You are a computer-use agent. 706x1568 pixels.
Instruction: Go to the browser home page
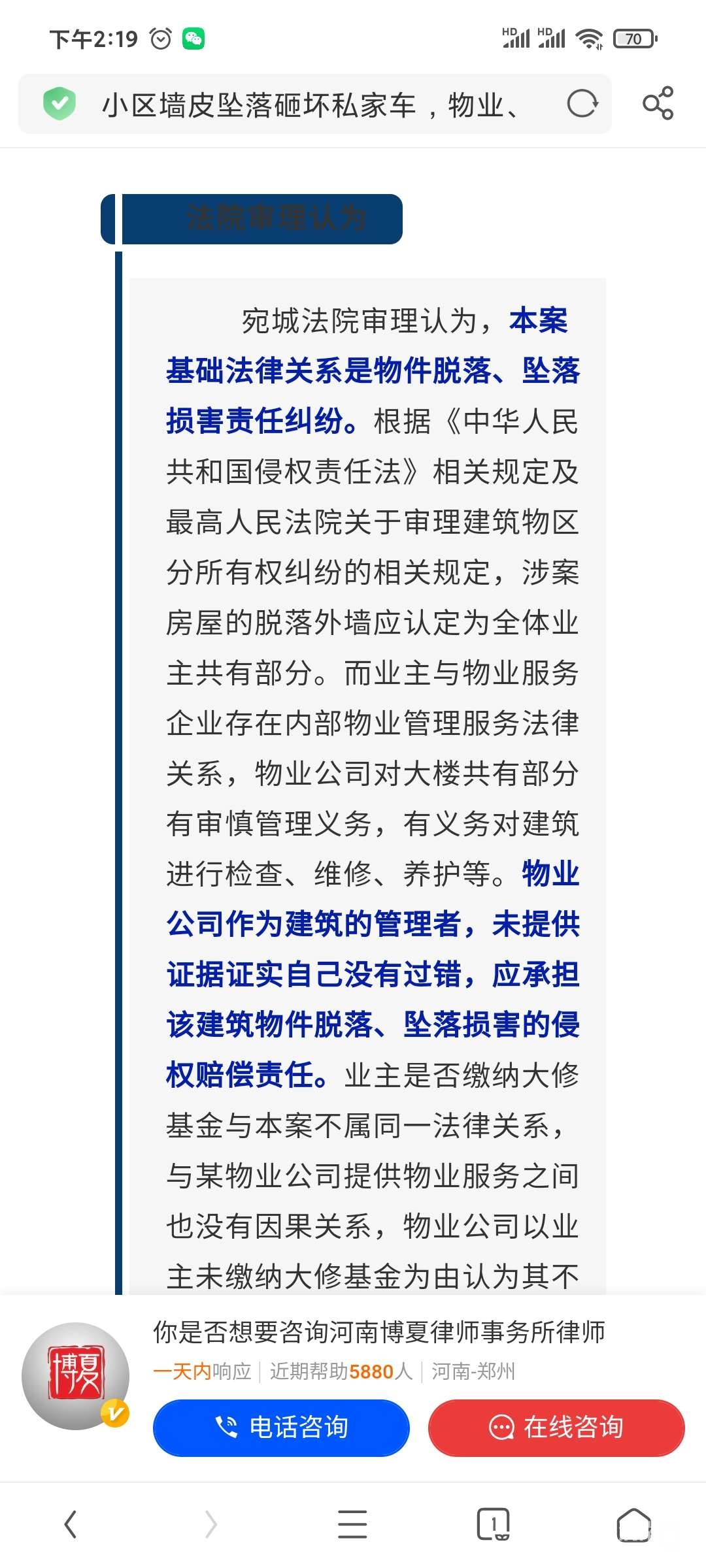633,1524
